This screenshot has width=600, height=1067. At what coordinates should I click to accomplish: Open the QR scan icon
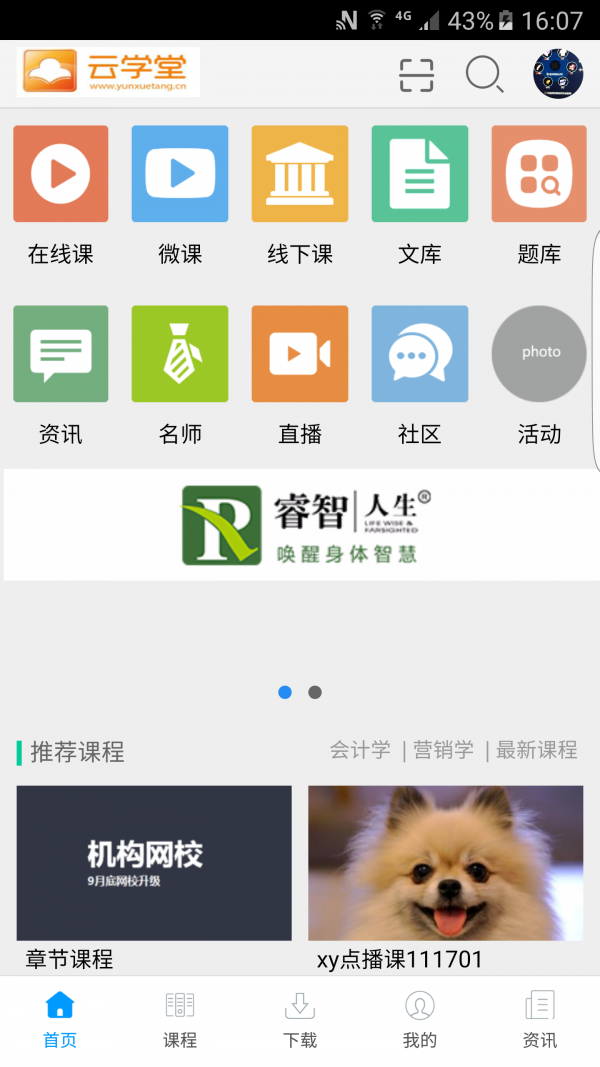coord(416,75)
